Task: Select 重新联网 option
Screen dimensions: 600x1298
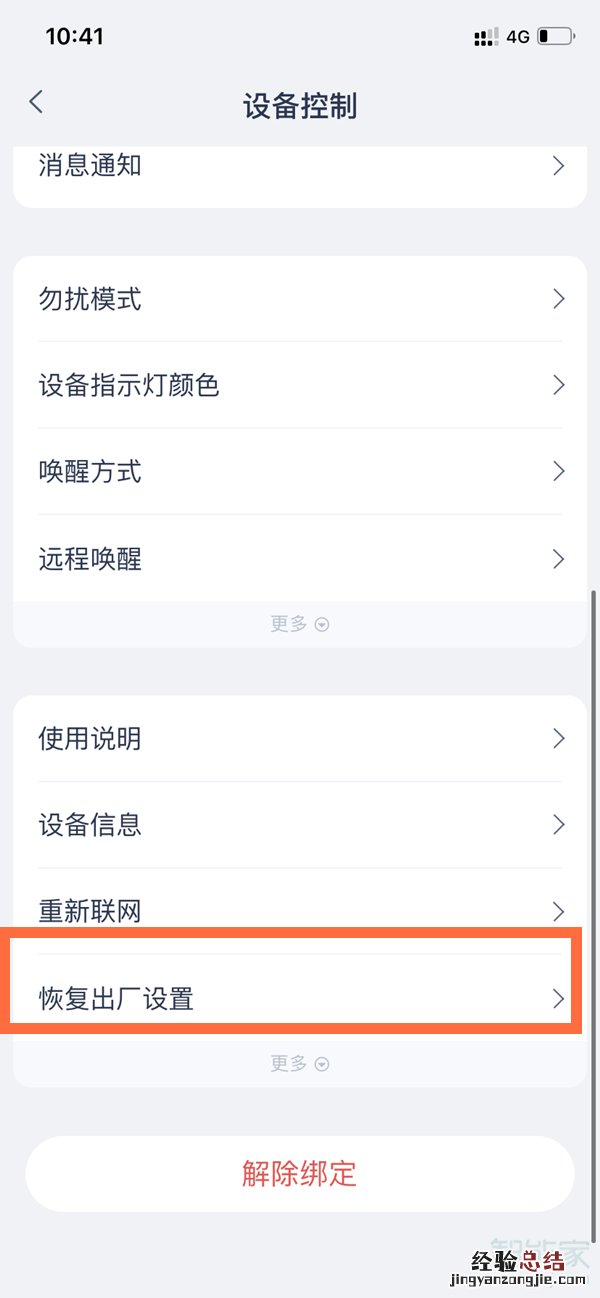Action: pos(300,911)
